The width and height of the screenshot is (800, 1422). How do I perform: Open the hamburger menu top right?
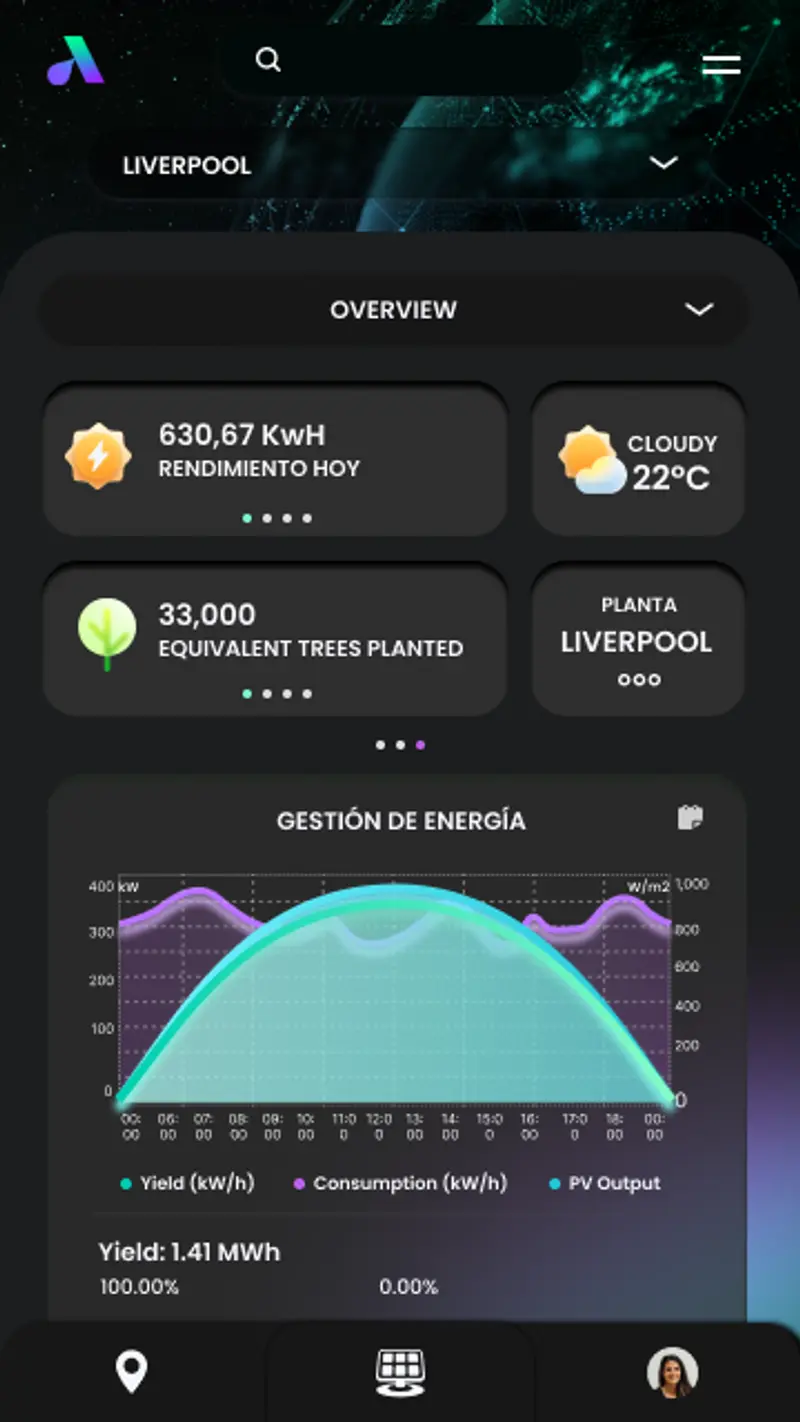721,64
